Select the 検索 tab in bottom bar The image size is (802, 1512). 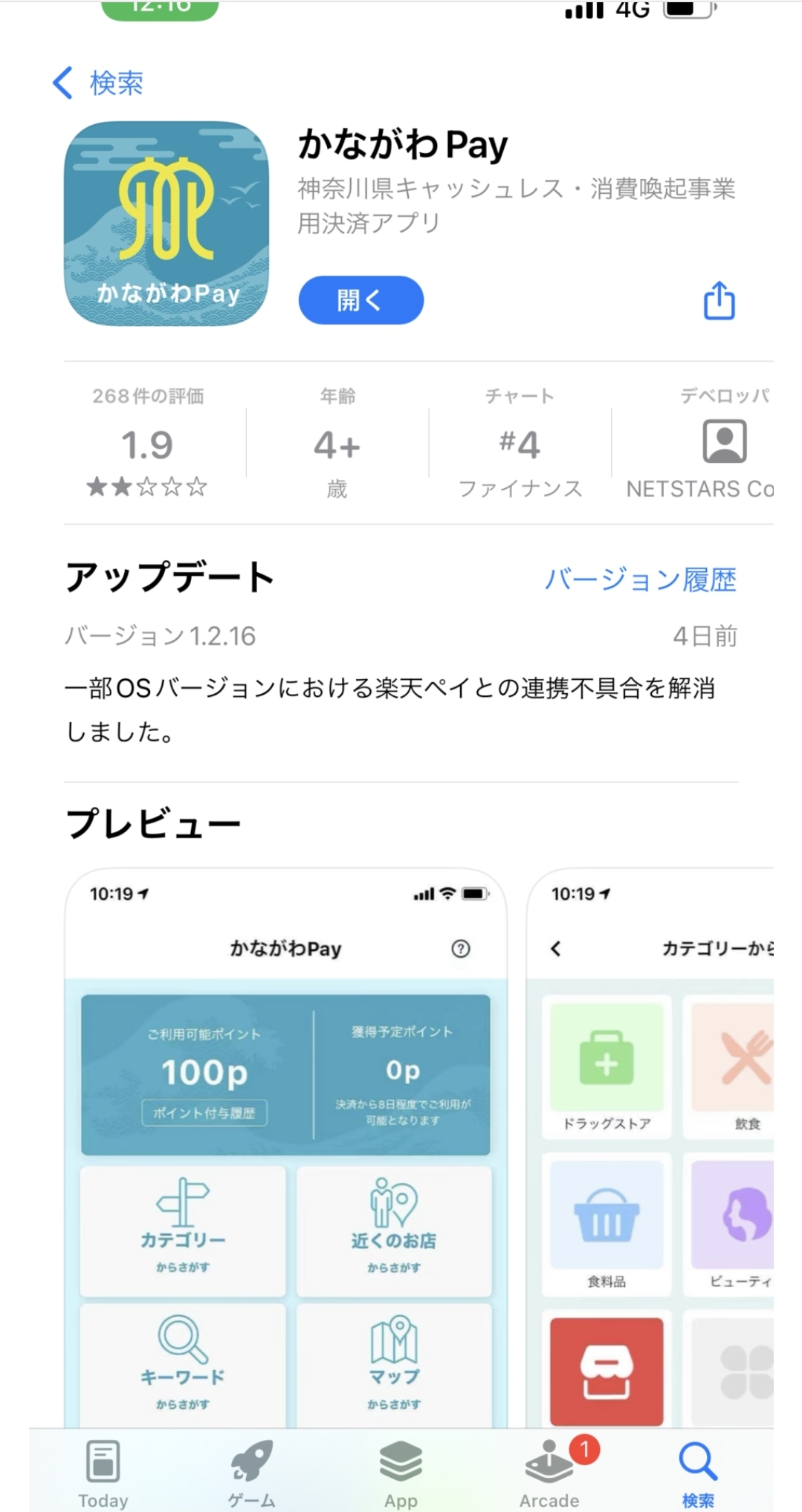tap(698, 1472)
